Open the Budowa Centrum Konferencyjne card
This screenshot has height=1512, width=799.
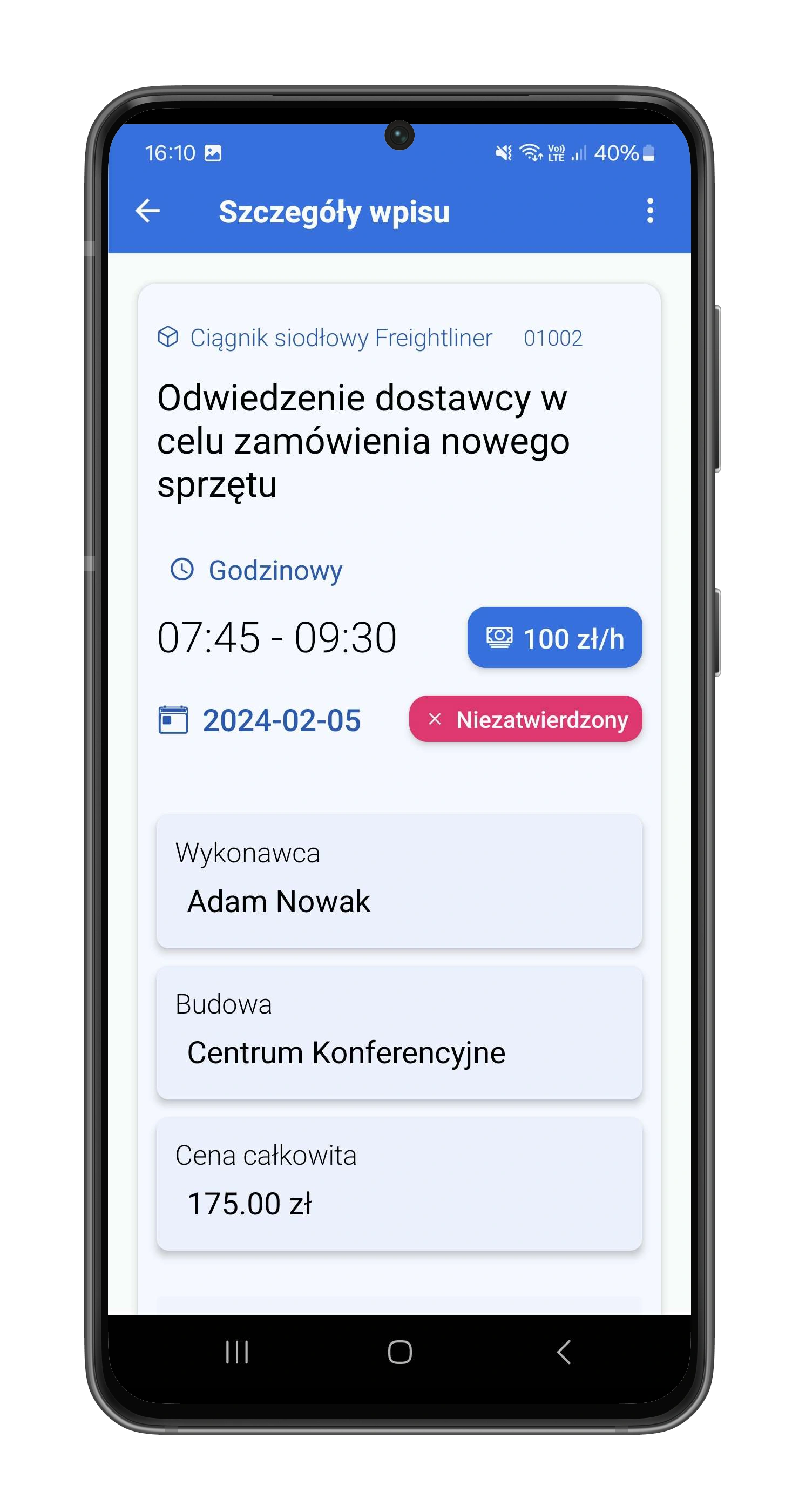pyautogui.click(x=399, y=1032)
